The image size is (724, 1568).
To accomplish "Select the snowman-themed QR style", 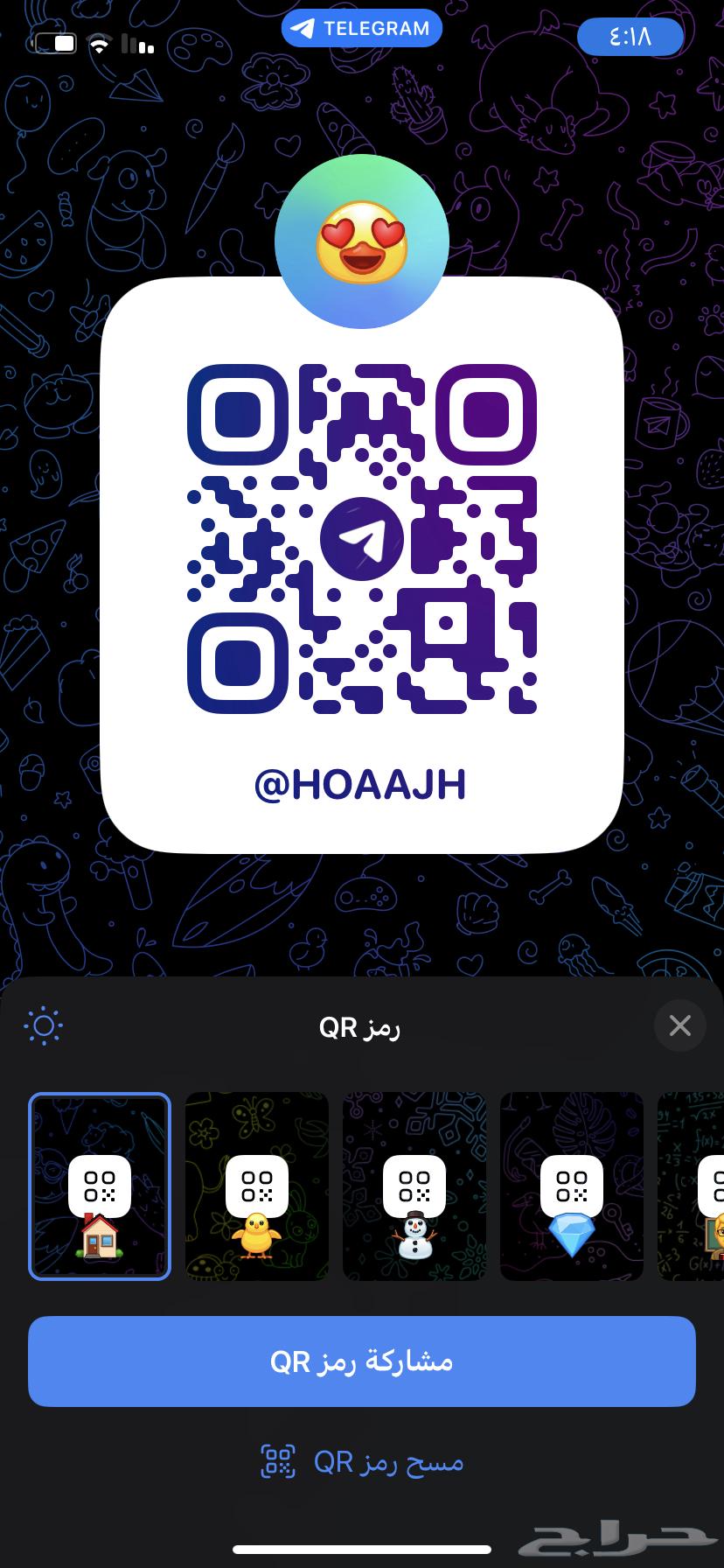I will [x=414, y=1186].
